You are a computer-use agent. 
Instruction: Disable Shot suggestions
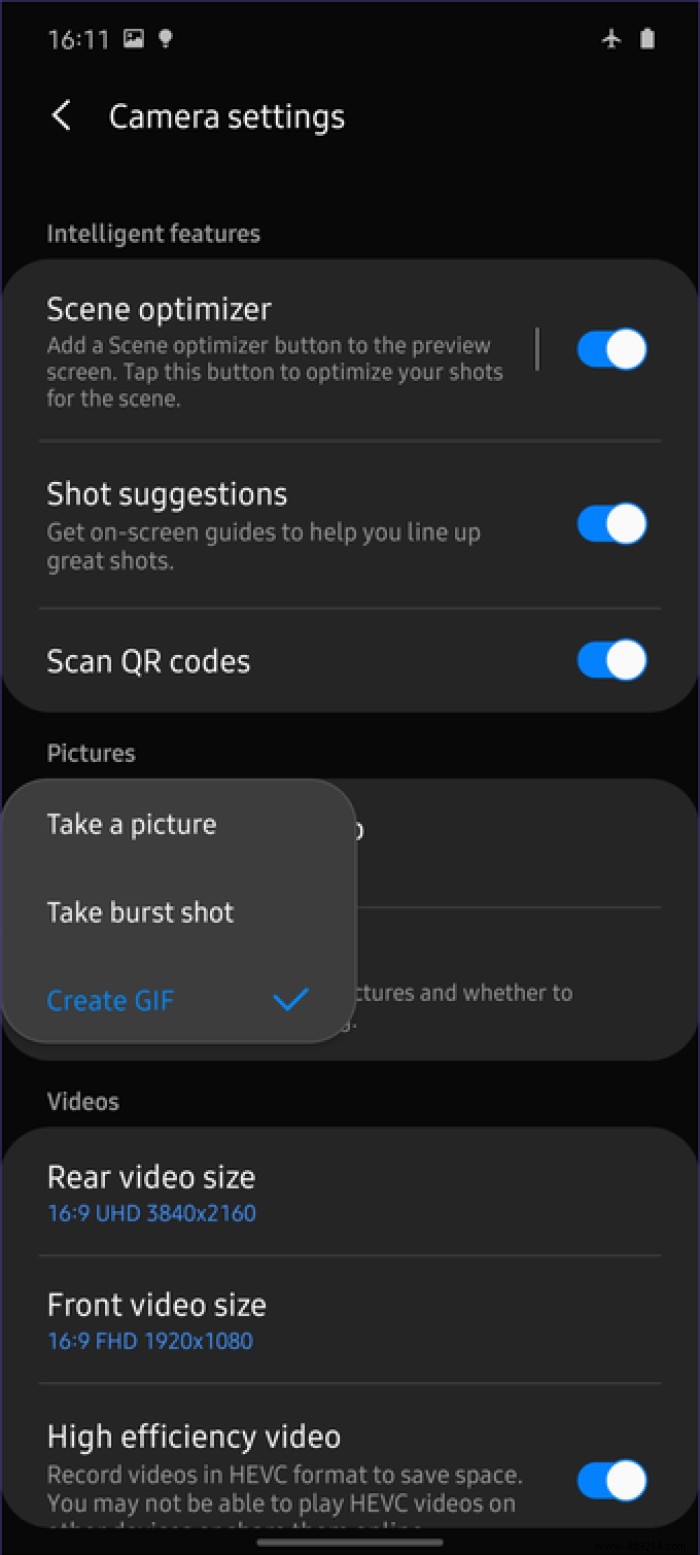[611, 523]
